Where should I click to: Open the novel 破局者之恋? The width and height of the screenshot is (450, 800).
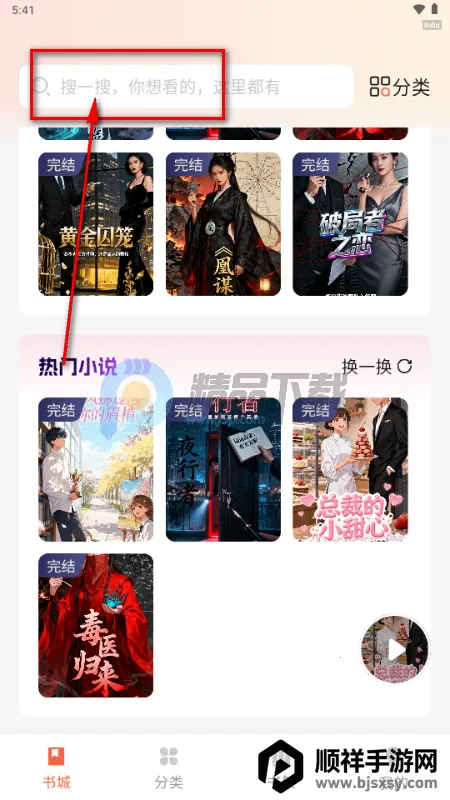pyautogui.click(x=351, y=224)
